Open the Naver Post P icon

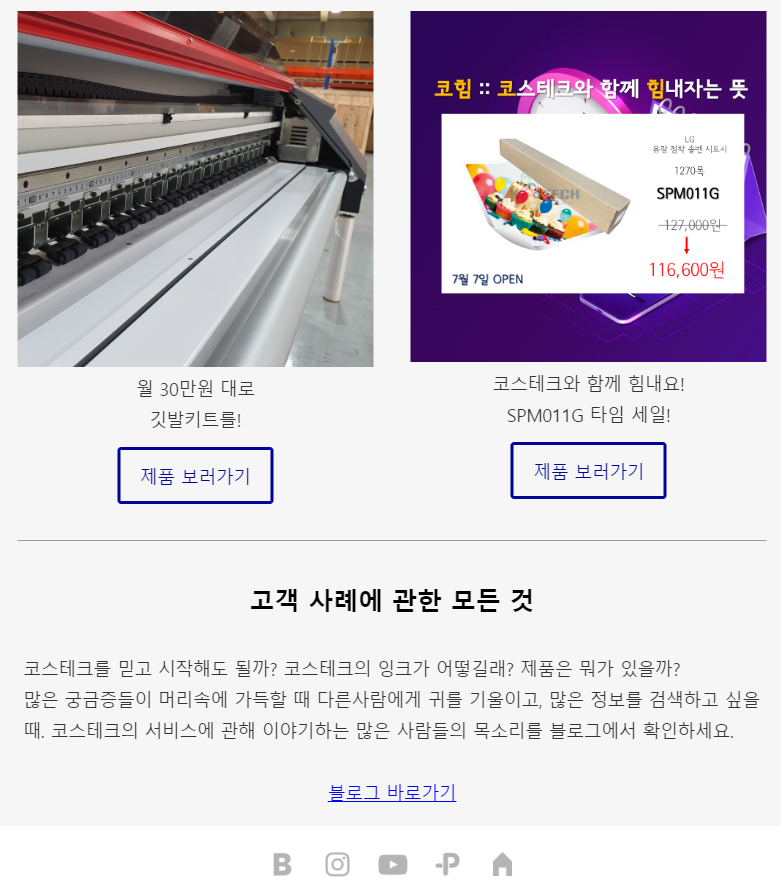[x=447, y=864]
